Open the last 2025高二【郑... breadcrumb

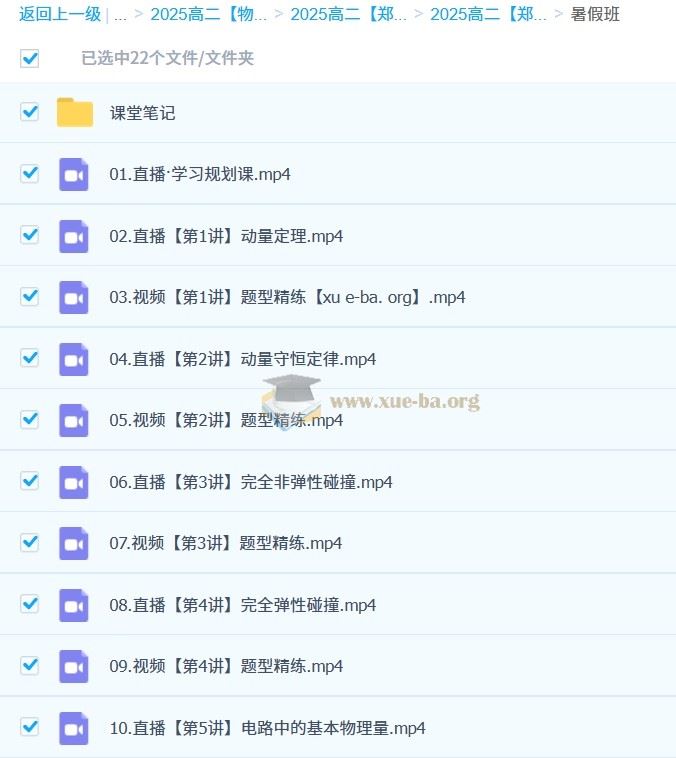[x=488, y=15]
